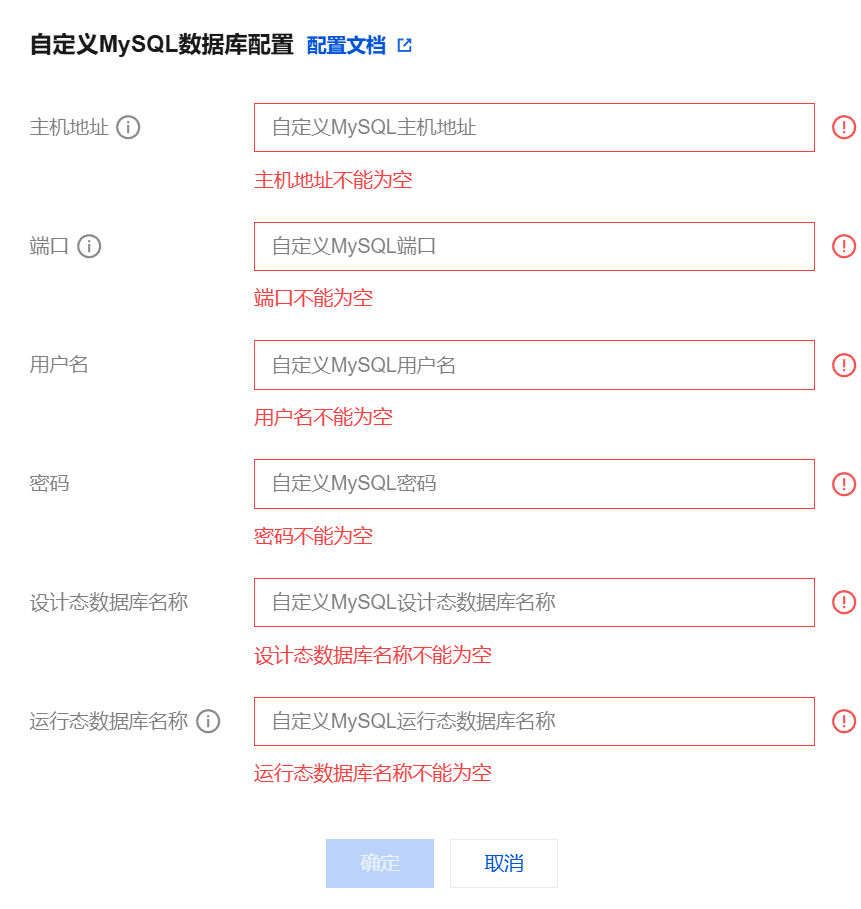Tap the 端口 input field
This screenshot has width=861, height=909.
(x=534, y=246)
